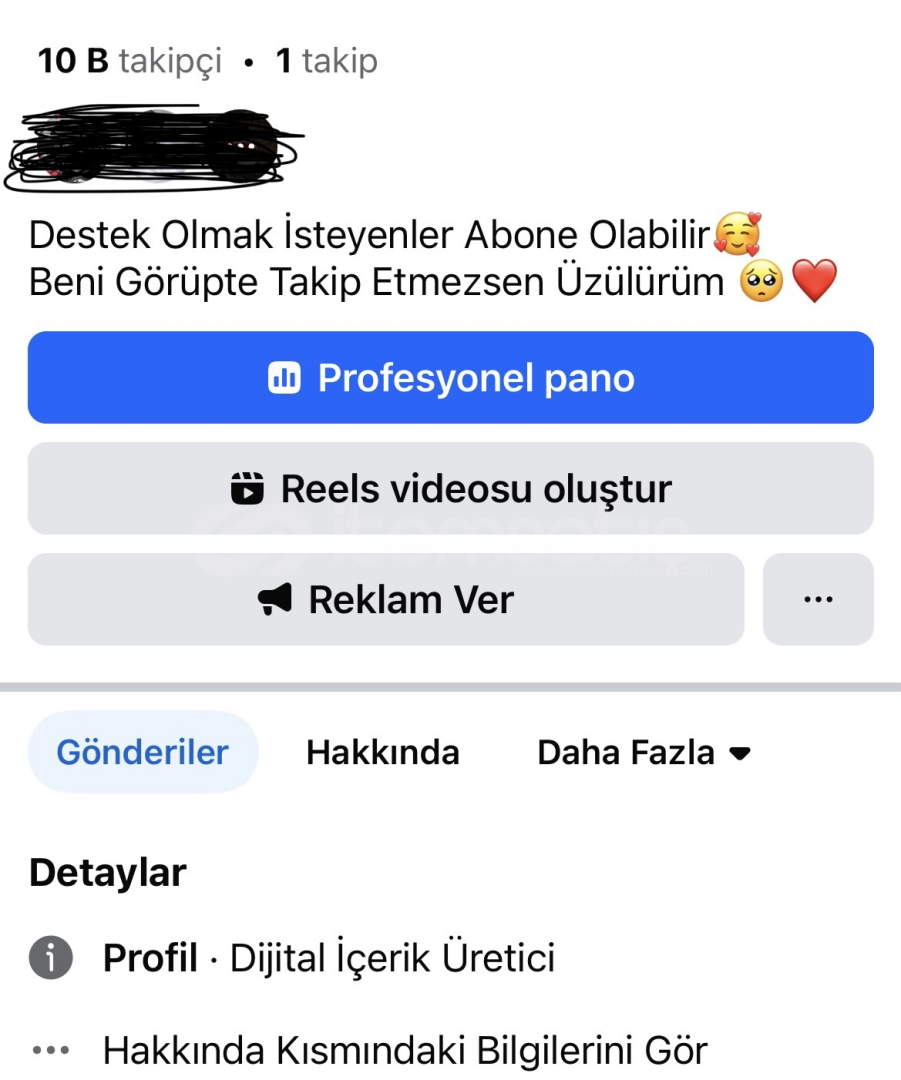Switch to the Hakkında tab

(382, 752)
